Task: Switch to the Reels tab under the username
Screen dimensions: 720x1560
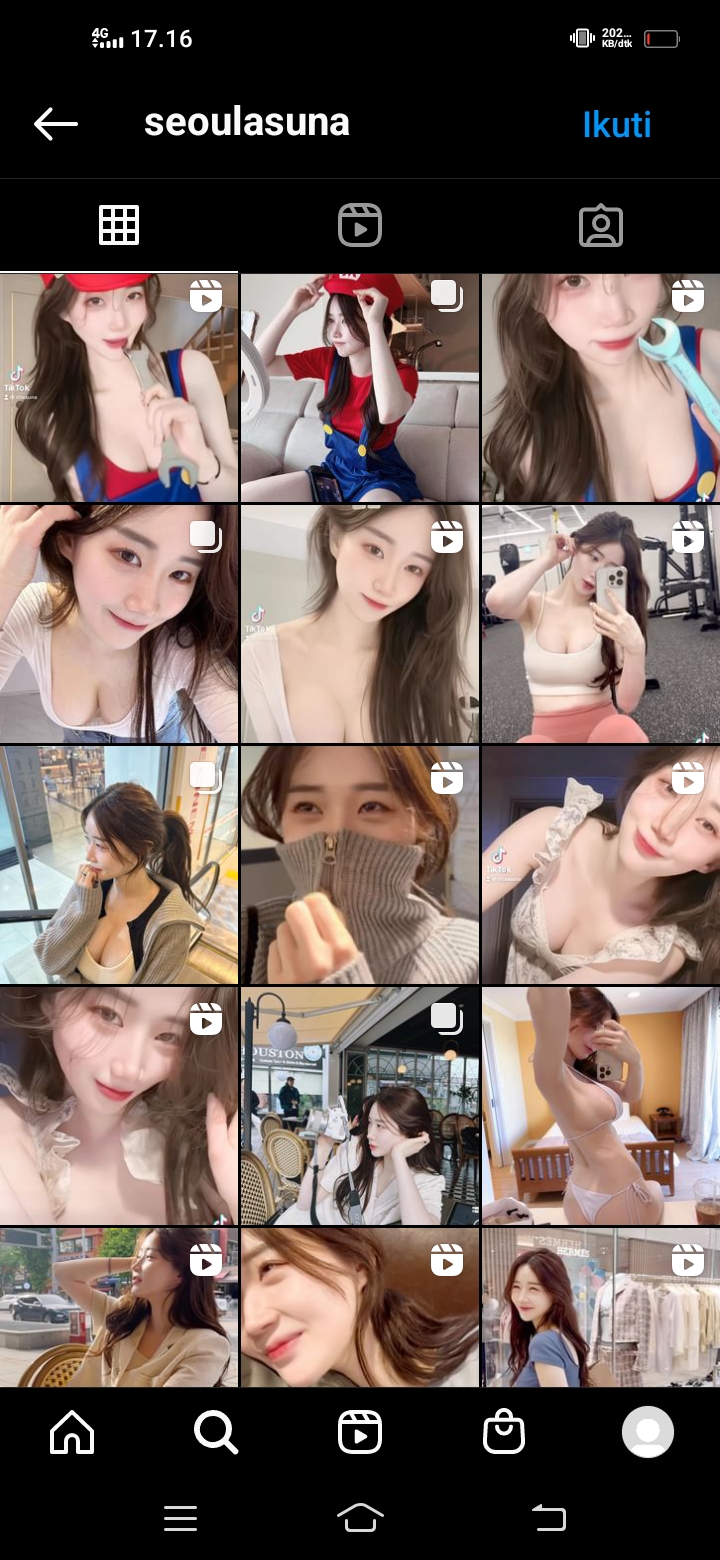Action: pyautogui.click(x=360, y=225)
